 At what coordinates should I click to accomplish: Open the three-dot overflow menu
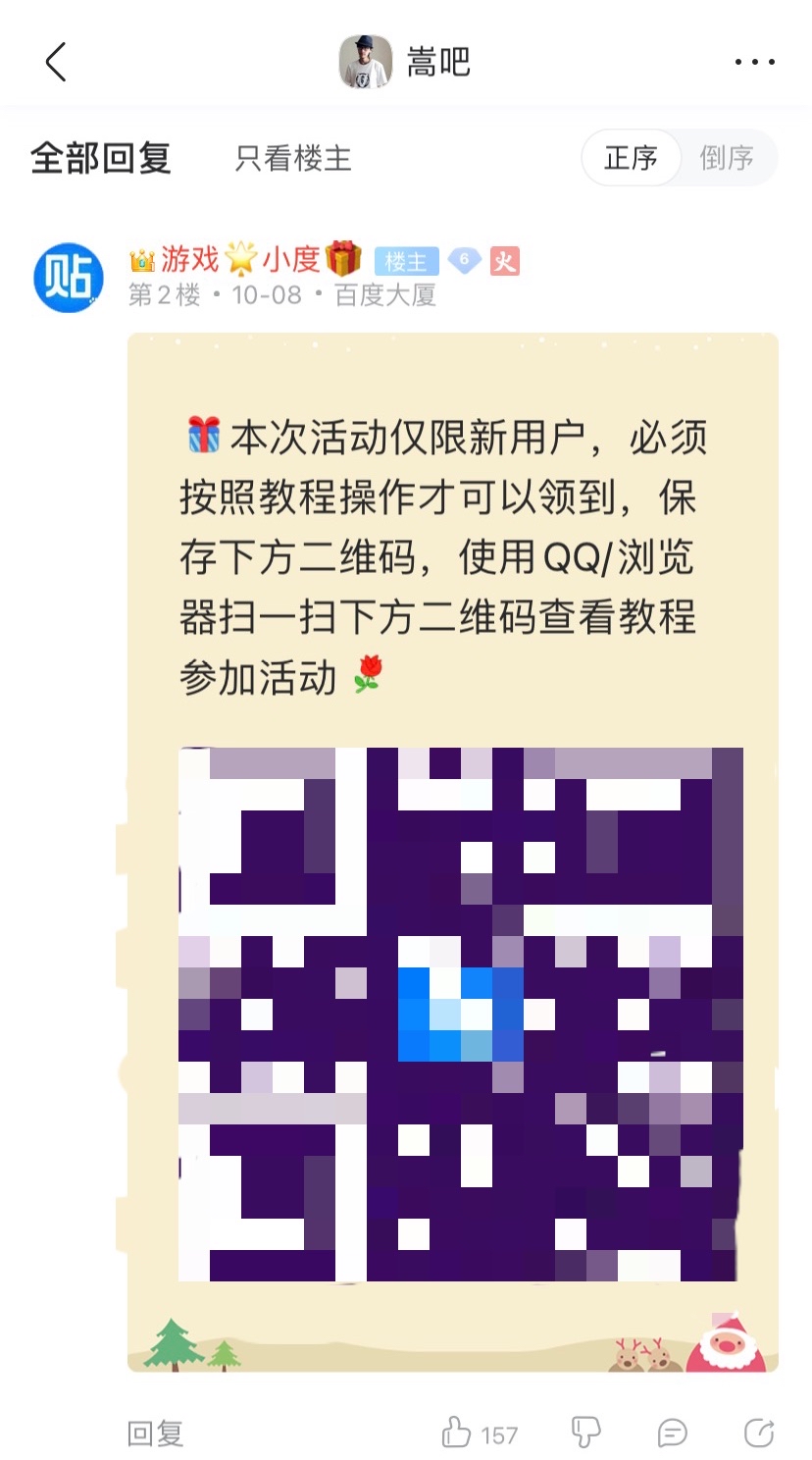click(754, 62)
